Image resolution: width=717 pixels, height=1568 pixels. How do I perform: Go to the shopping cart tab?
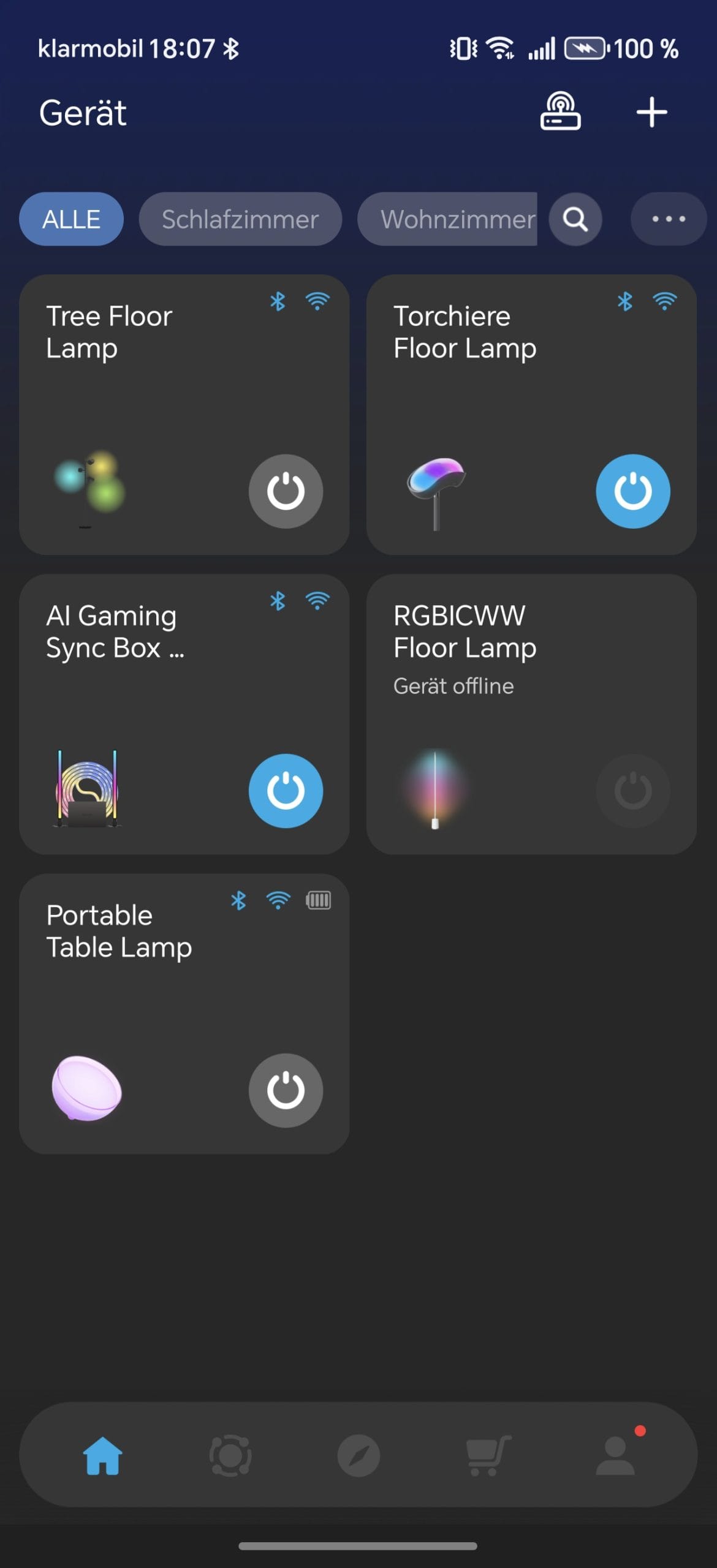pyautogui.click(x=488, y=1455)
